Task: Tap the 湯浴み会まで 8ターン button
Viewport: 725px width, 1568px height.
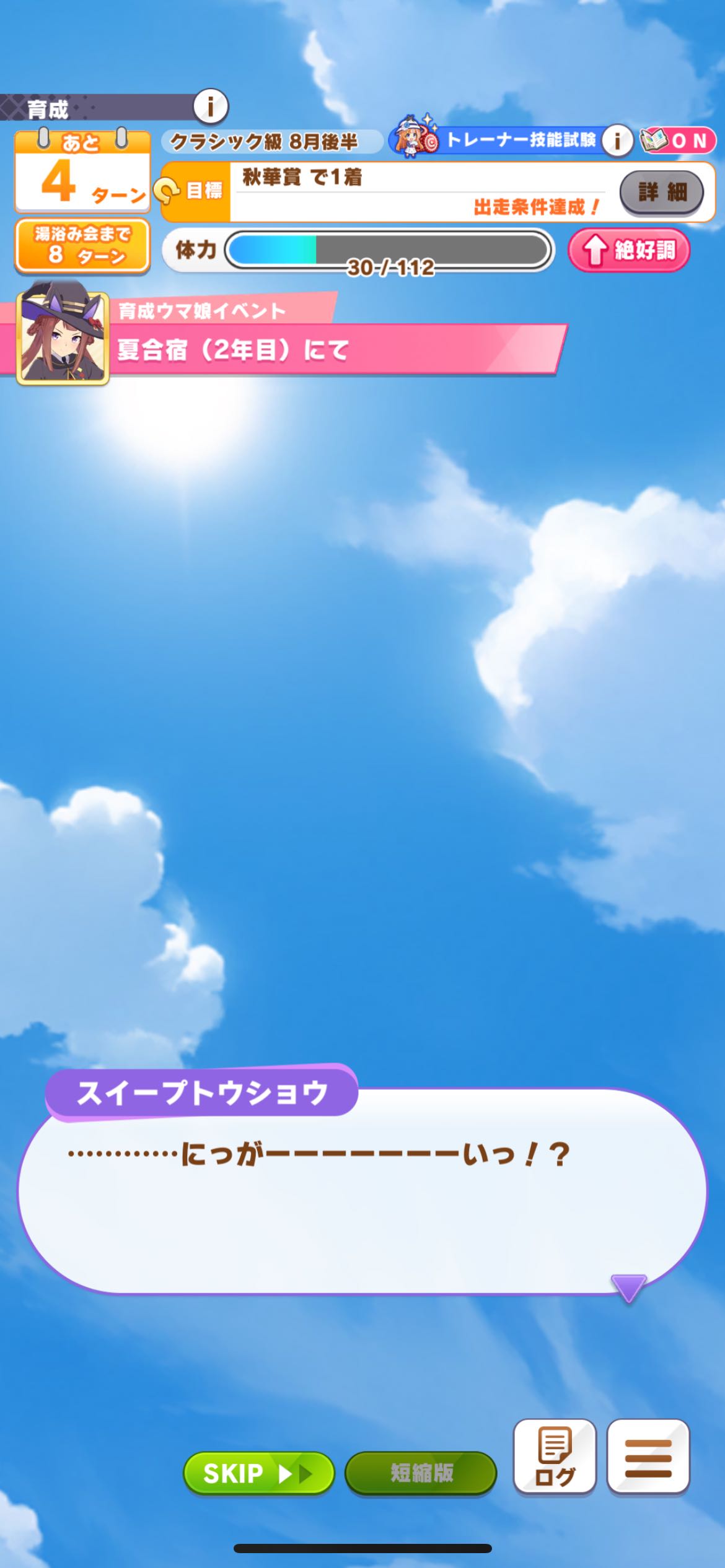Action: tap(82, 246)
